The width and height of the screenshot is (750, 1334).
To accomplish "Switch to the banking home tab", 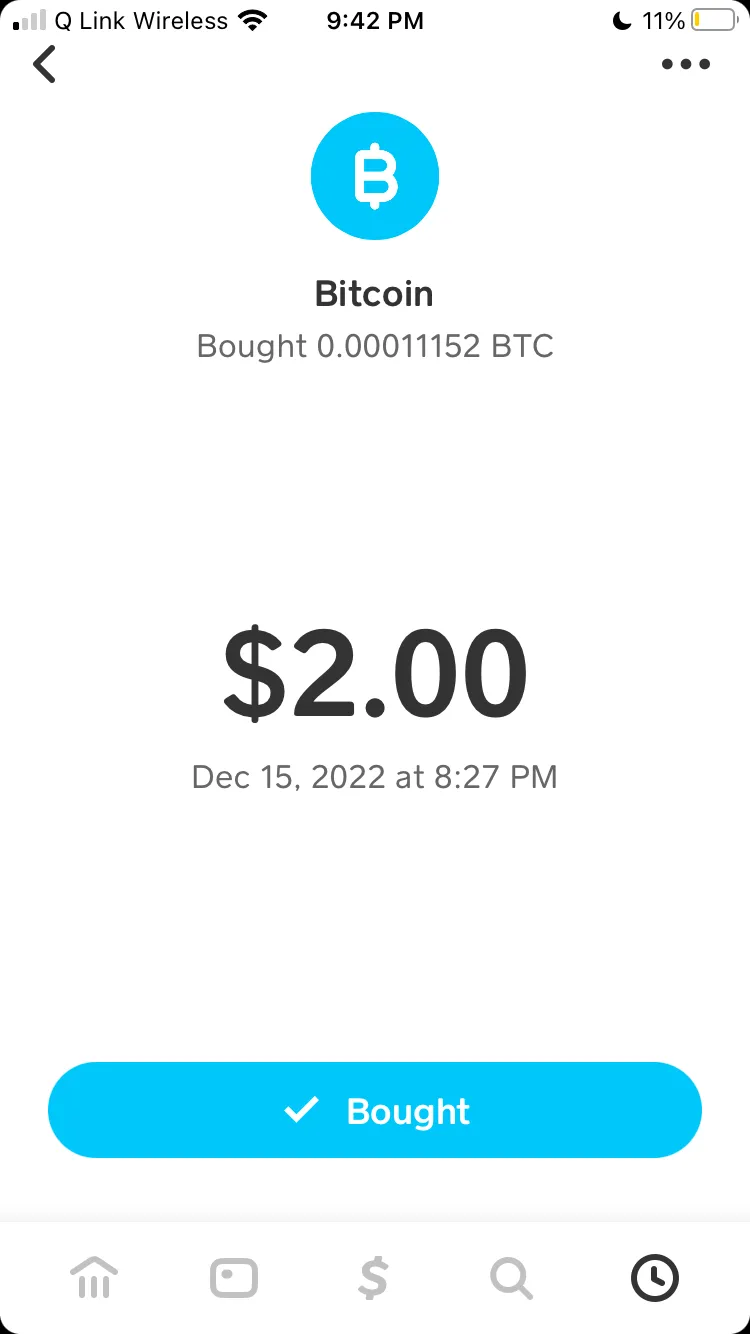I will pyautogui.click(x=94, y=1277).
